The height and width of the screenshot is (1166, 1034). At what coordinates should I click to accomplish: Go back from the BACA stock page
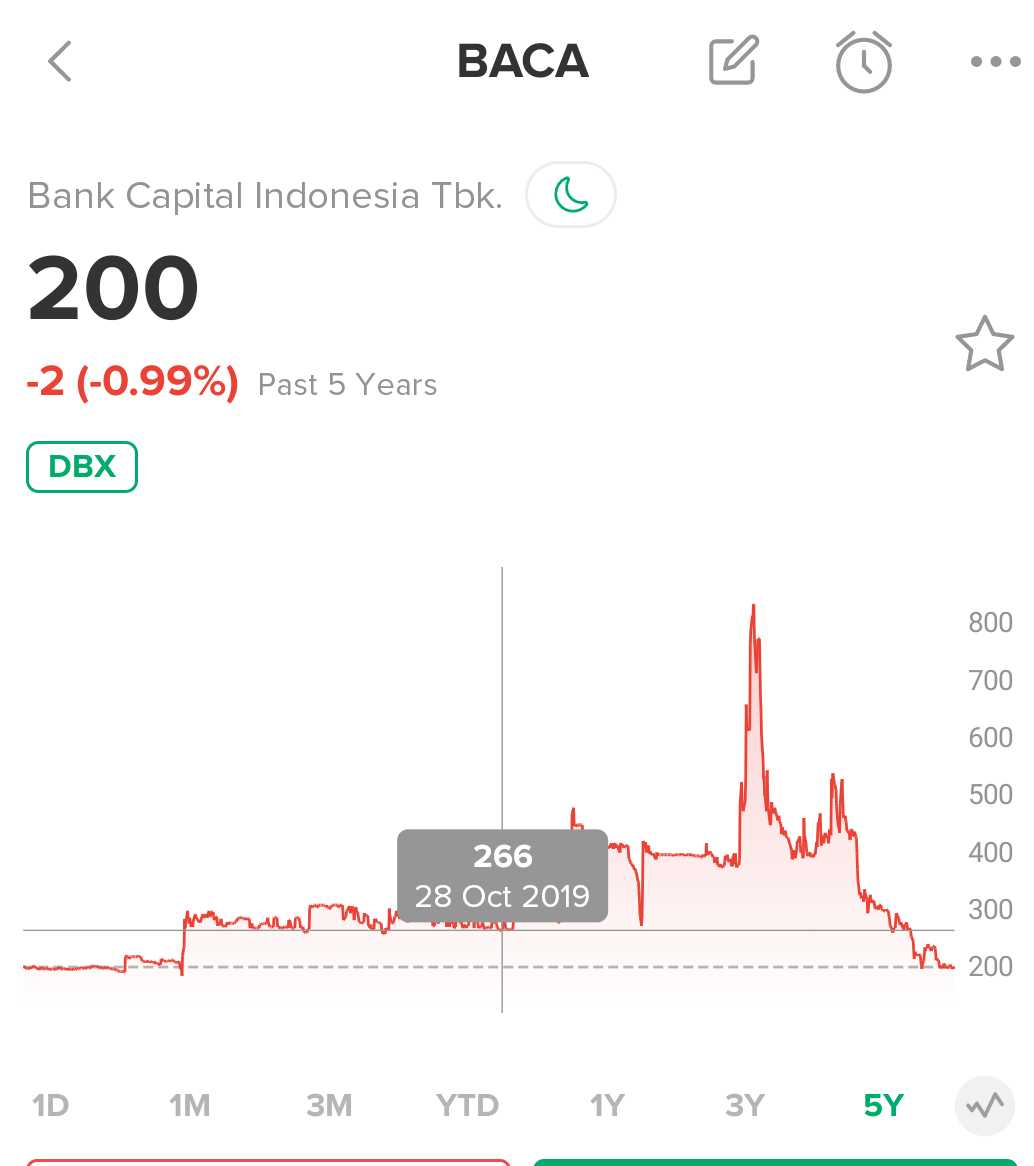[60, 62]
